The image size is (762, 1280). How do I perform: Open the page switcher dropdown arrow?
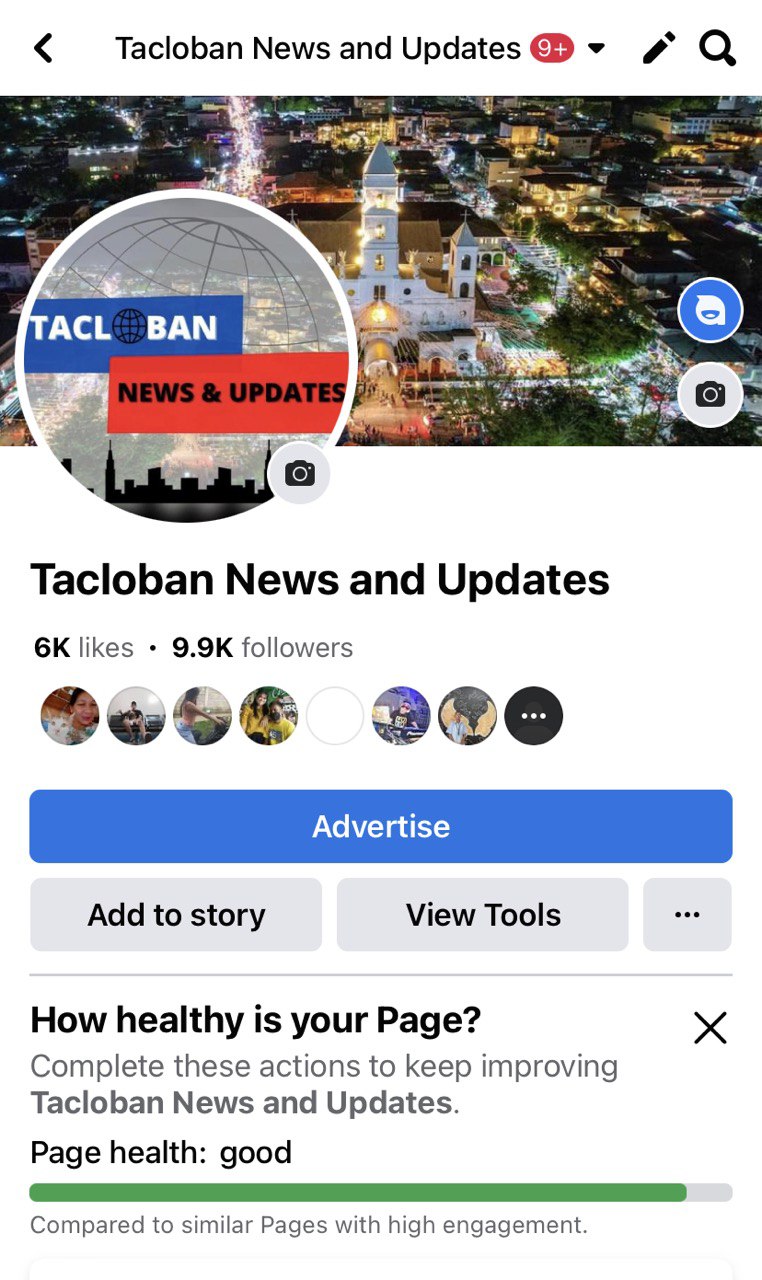click(x=597, y=48)
